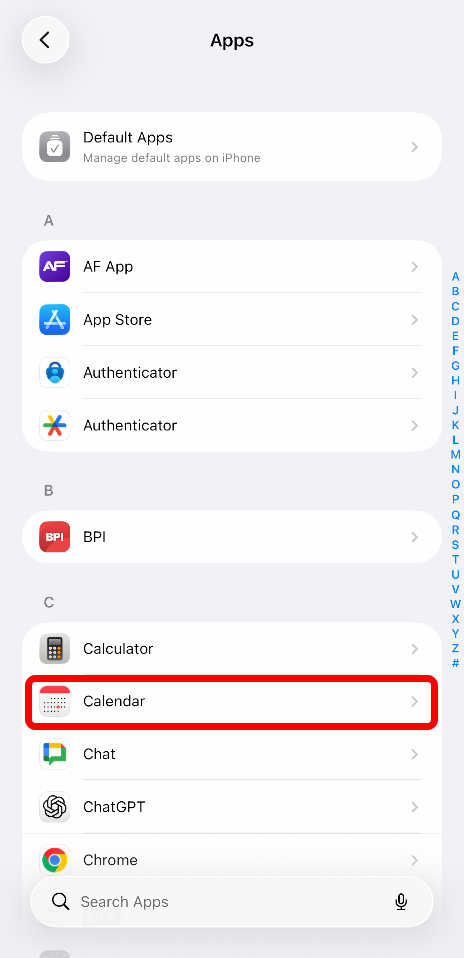Open Calculator settings
The image size is (464, 958).
[232, 649]
